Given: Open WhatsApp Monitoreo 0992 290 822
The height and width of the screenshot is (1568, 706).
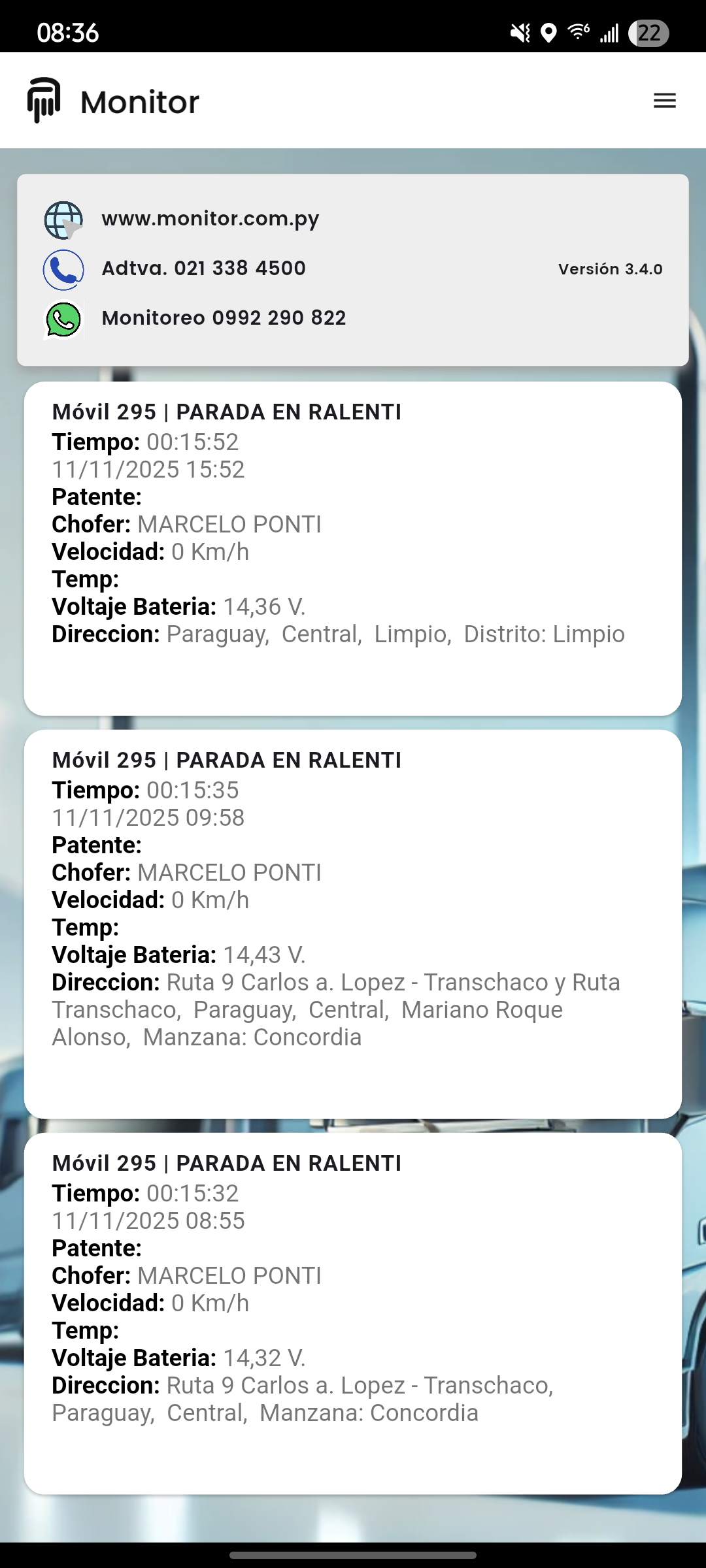Looking at the screenshot, I should point(224,318).
